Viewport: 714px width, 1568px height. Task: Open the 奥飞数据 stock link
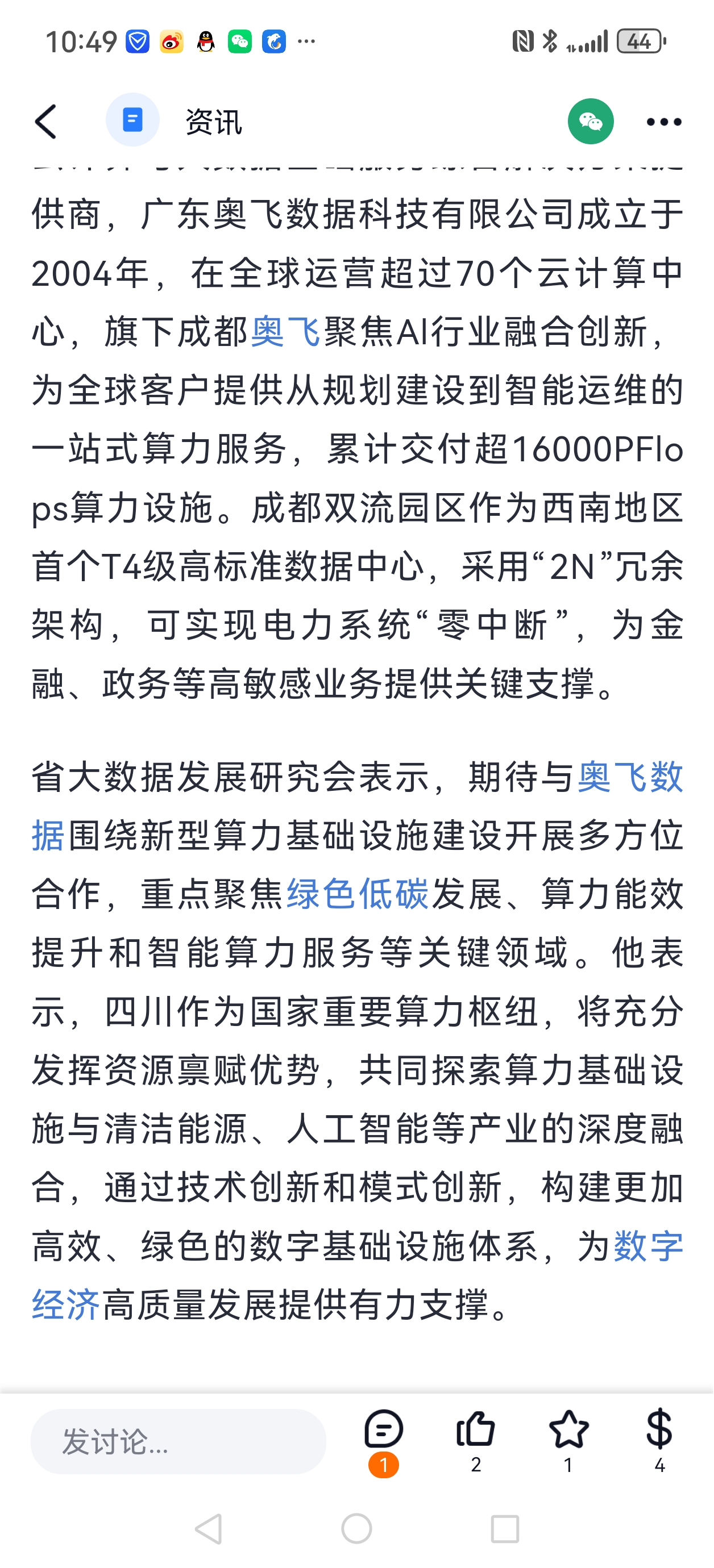point(630,777)
